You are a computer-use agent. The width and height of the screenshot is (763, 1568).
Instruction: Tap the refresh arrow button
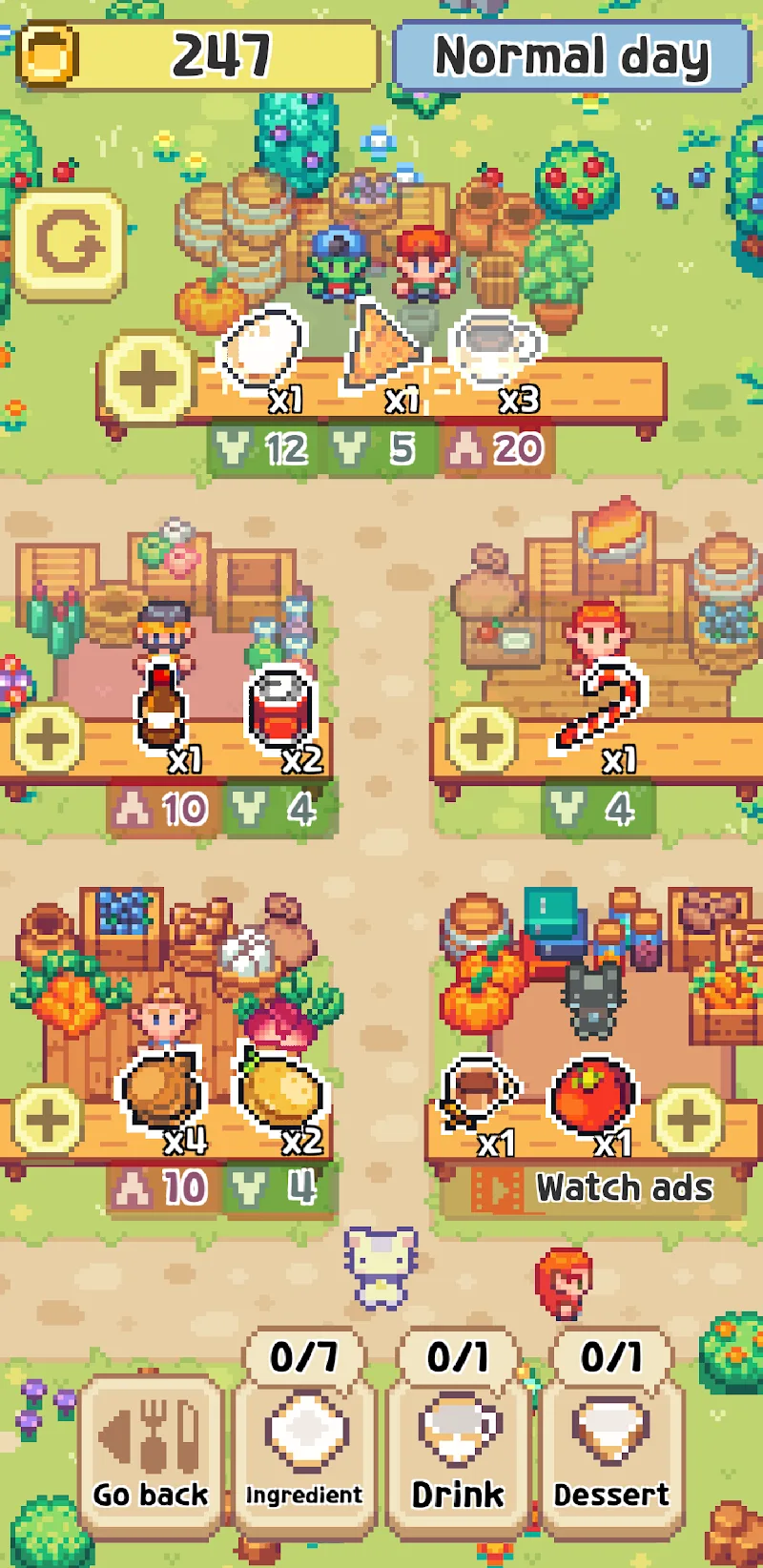point(69,244)
